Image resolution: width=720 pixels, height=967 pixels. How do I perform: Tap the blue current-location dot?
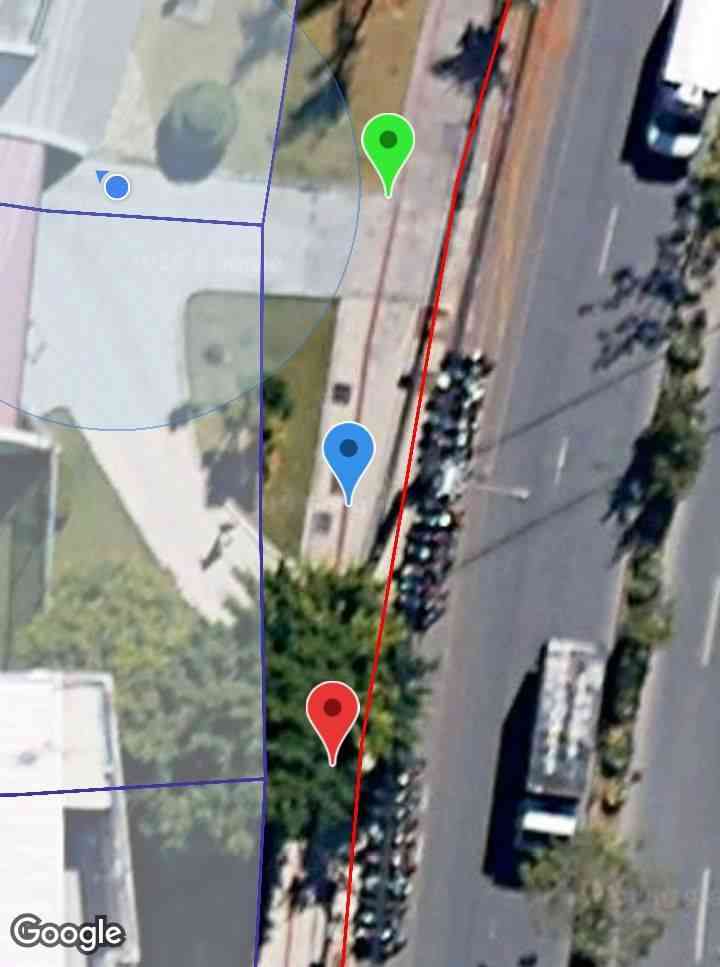(x=117, y=187)
